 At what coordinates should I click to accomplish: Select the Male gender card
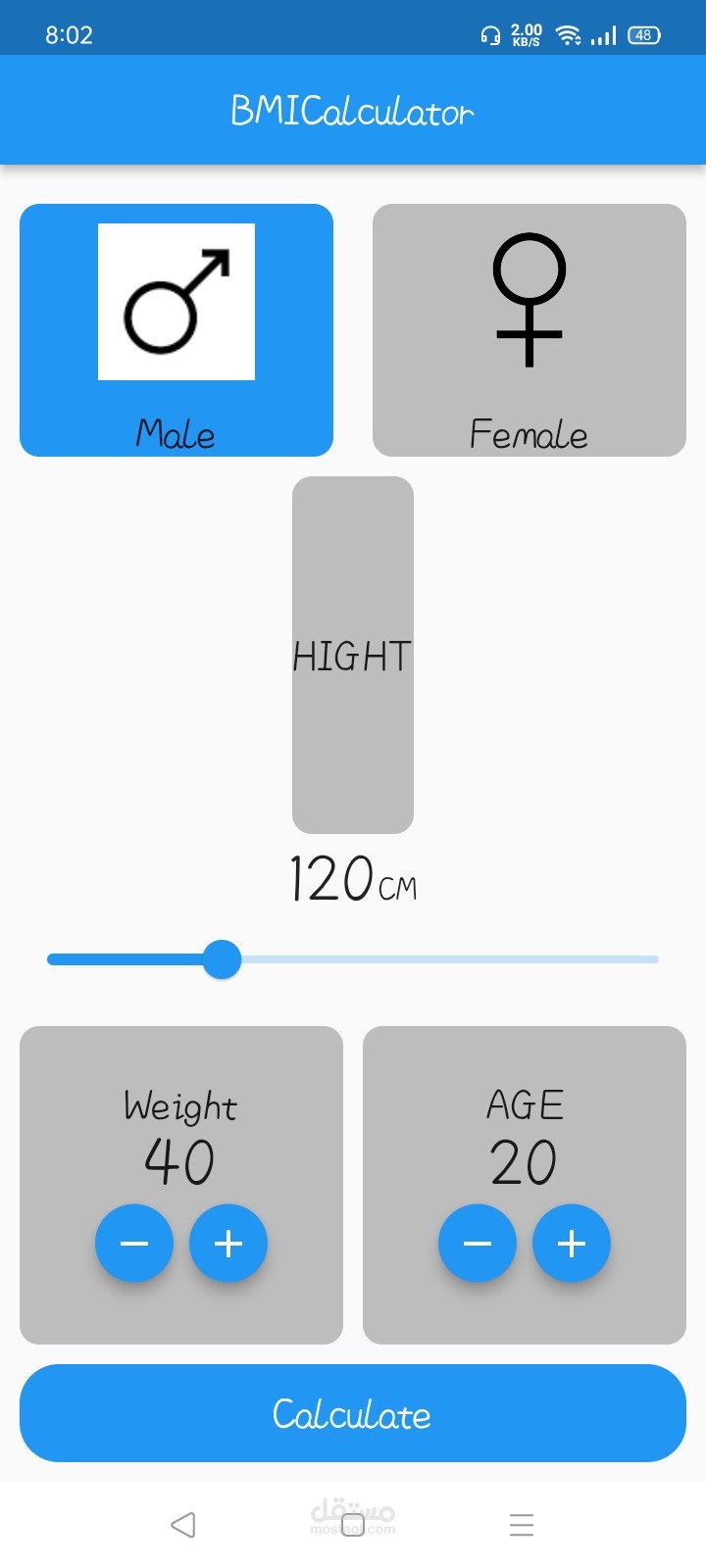click(x=176, y=330)
